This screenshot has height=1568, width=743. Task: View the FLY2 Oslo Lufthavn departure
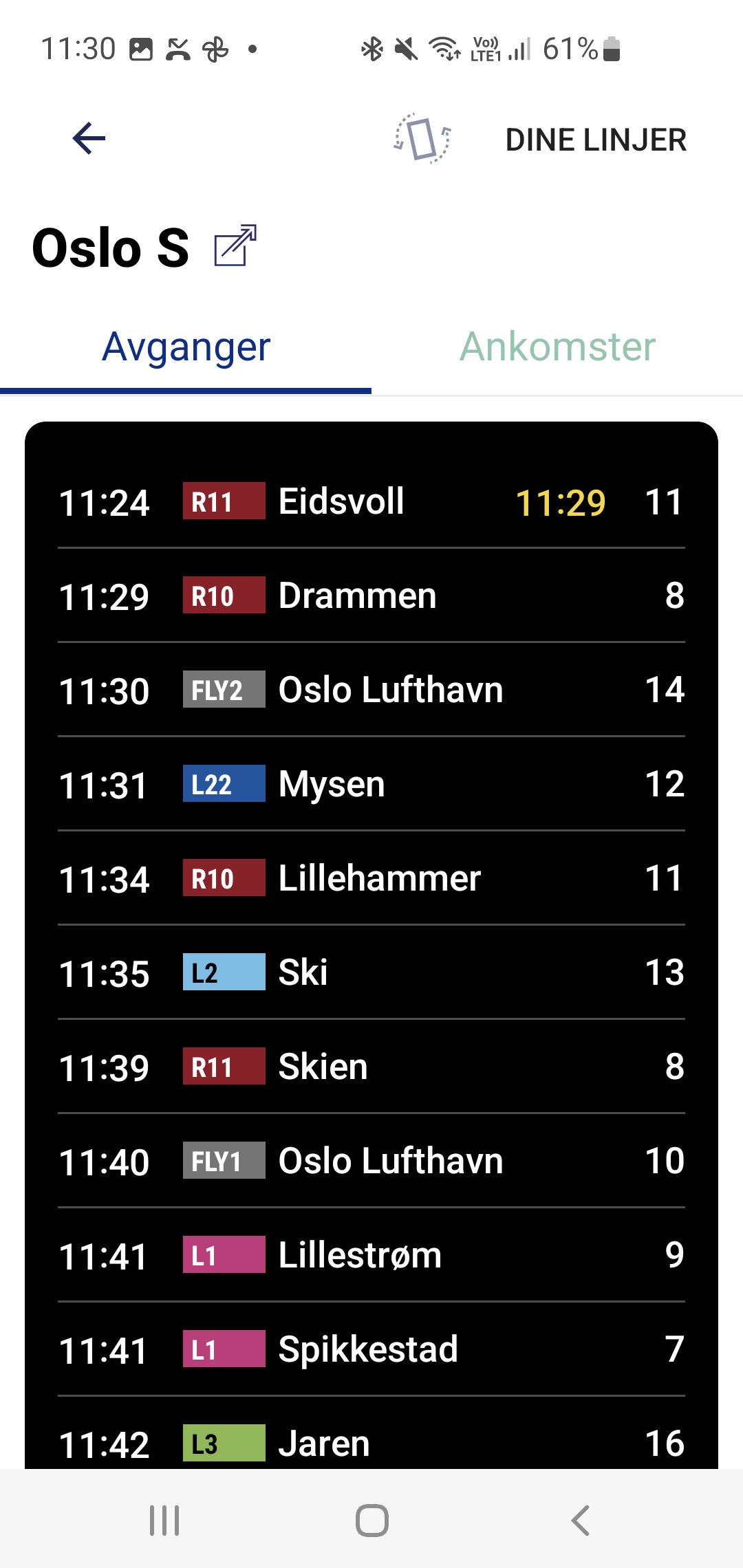click(x=371, y=690)
